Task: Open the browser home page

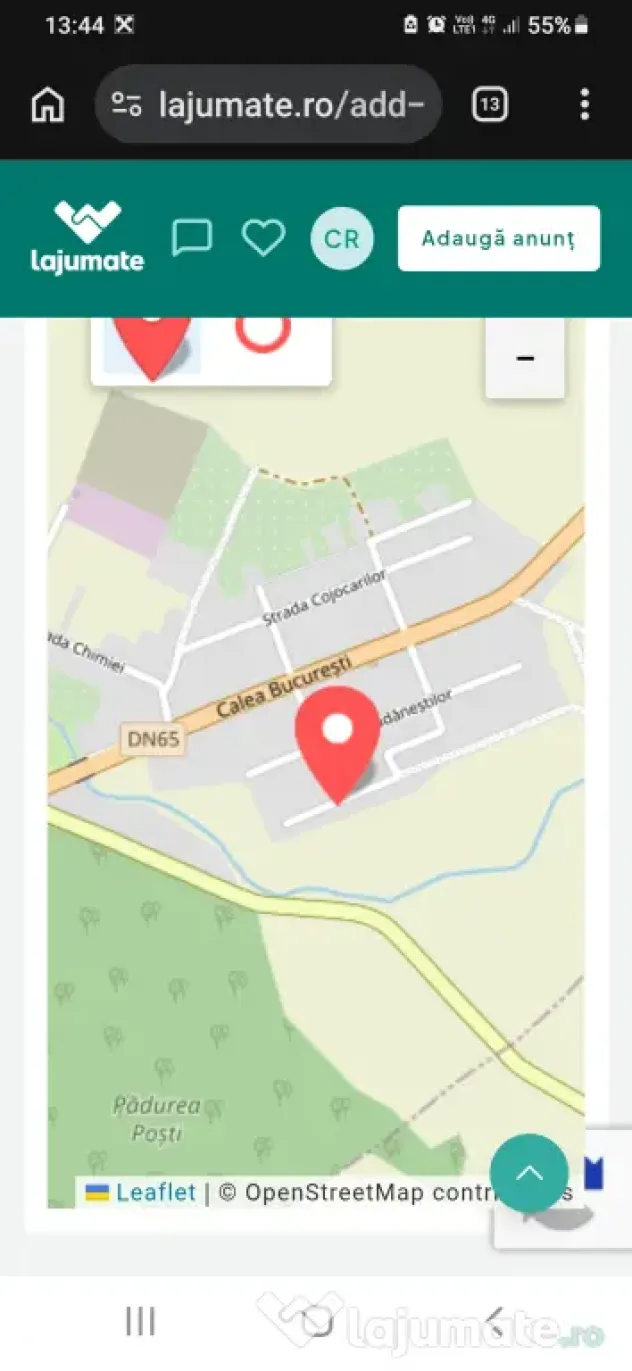Action: pyautogui.click(x=47, y=104)
